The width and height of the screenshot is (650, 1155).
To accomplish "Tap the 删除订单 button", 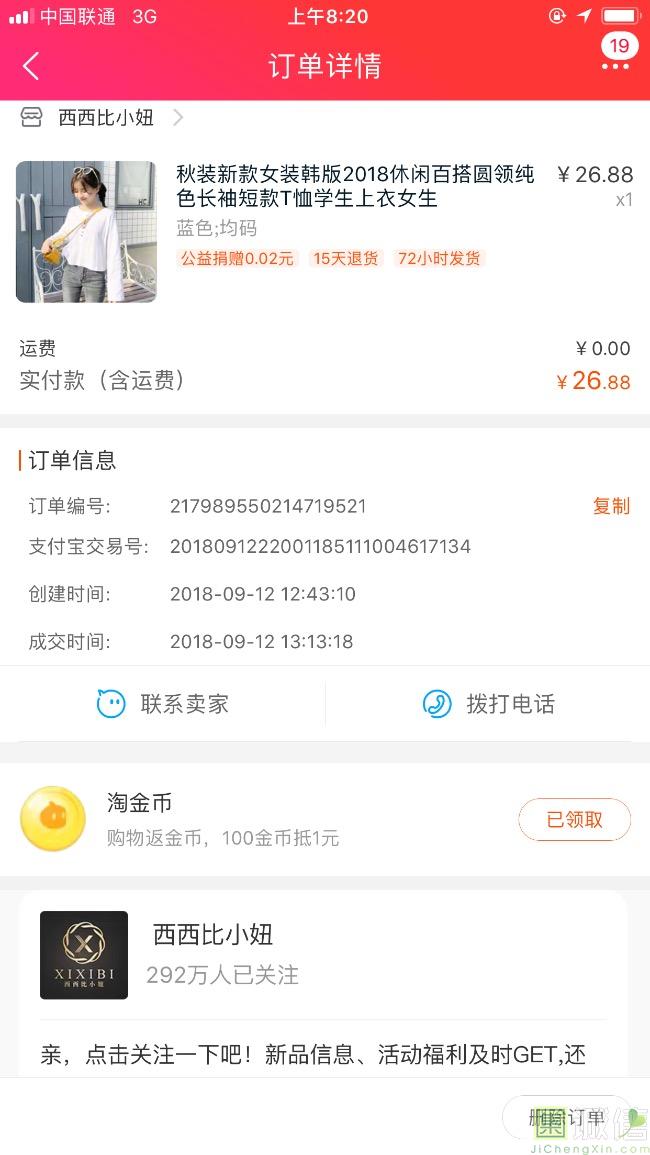I will [566, 1118].
